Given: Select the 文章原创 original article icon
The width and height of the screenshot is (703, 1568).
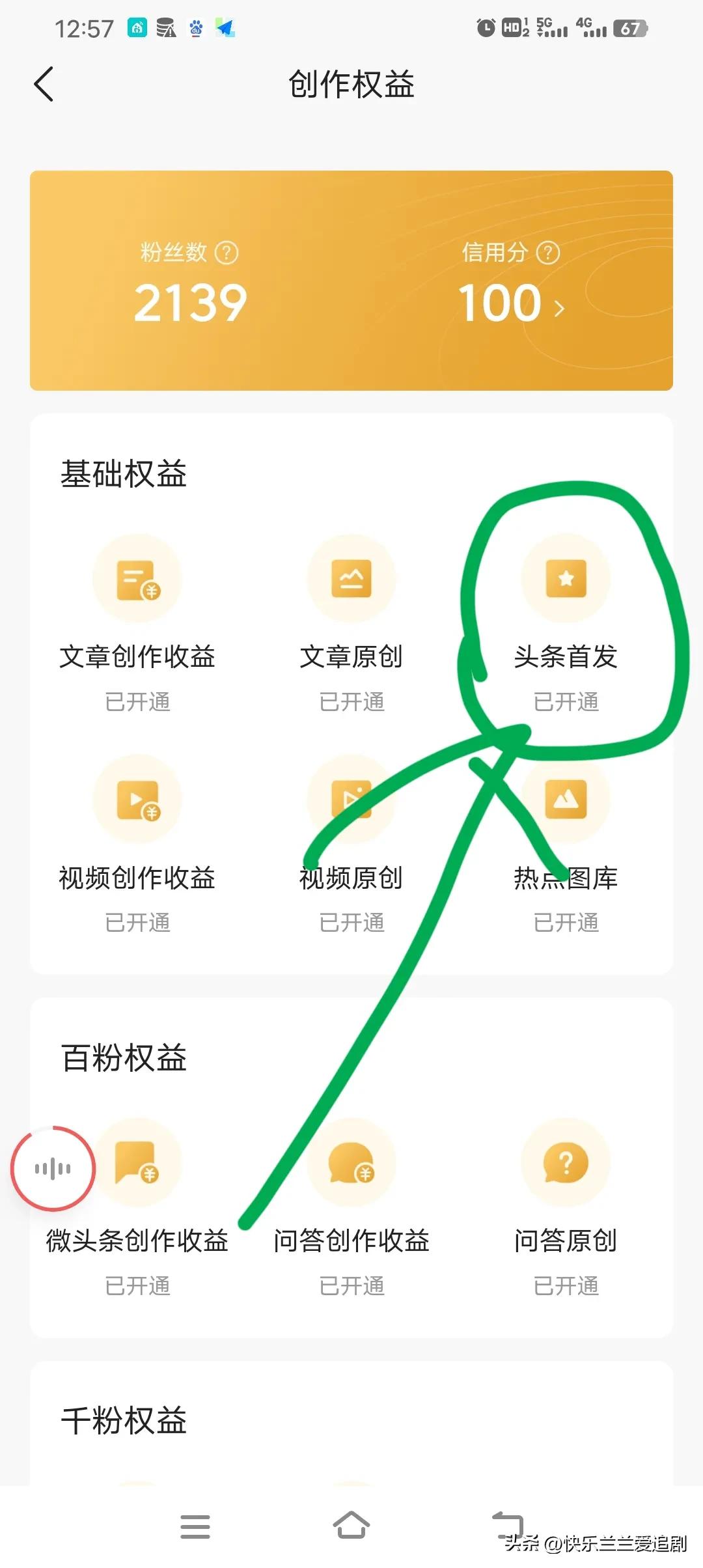Looking at the screenshot, I should pos(351,578).
